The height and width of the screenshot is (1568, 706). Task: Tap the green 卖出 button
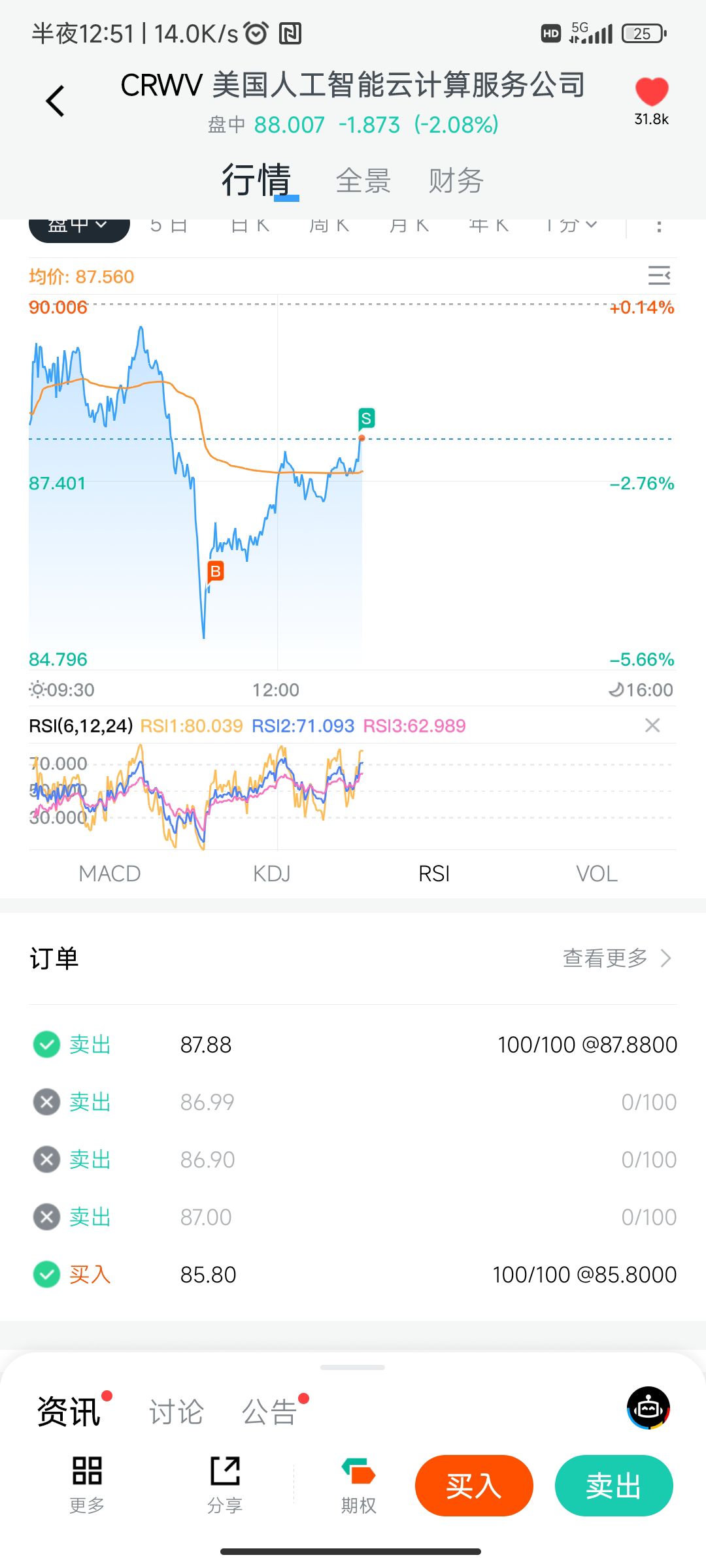click(x=614, y=1486)
